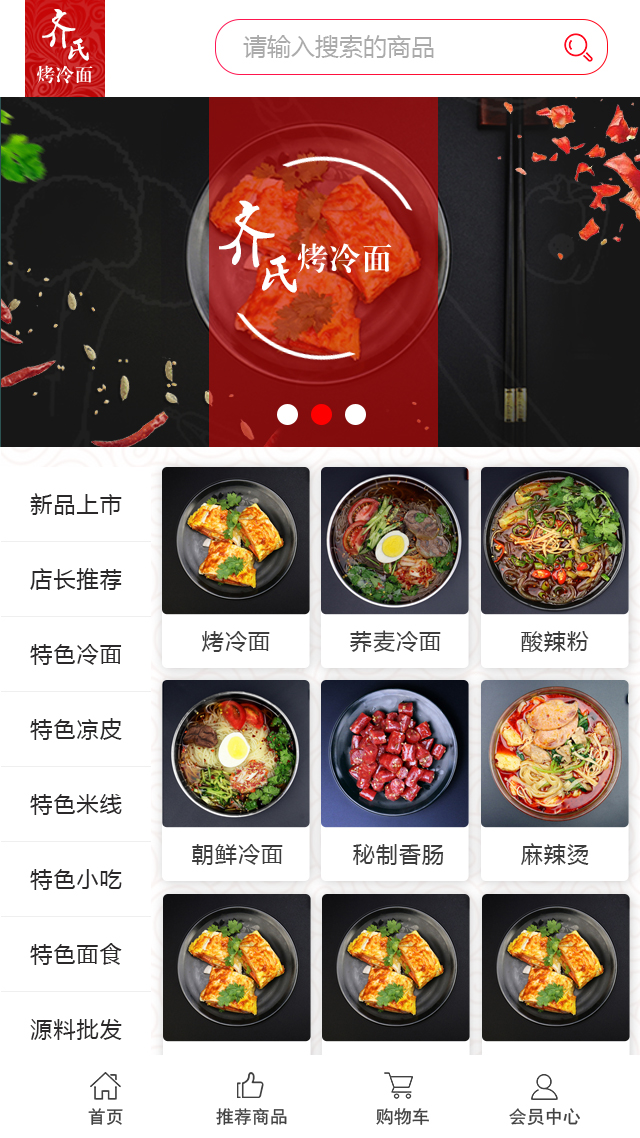Screen dimensions: 640x1138
Task: Open the 秘制香肠 product card
Action: pos(395,780)
